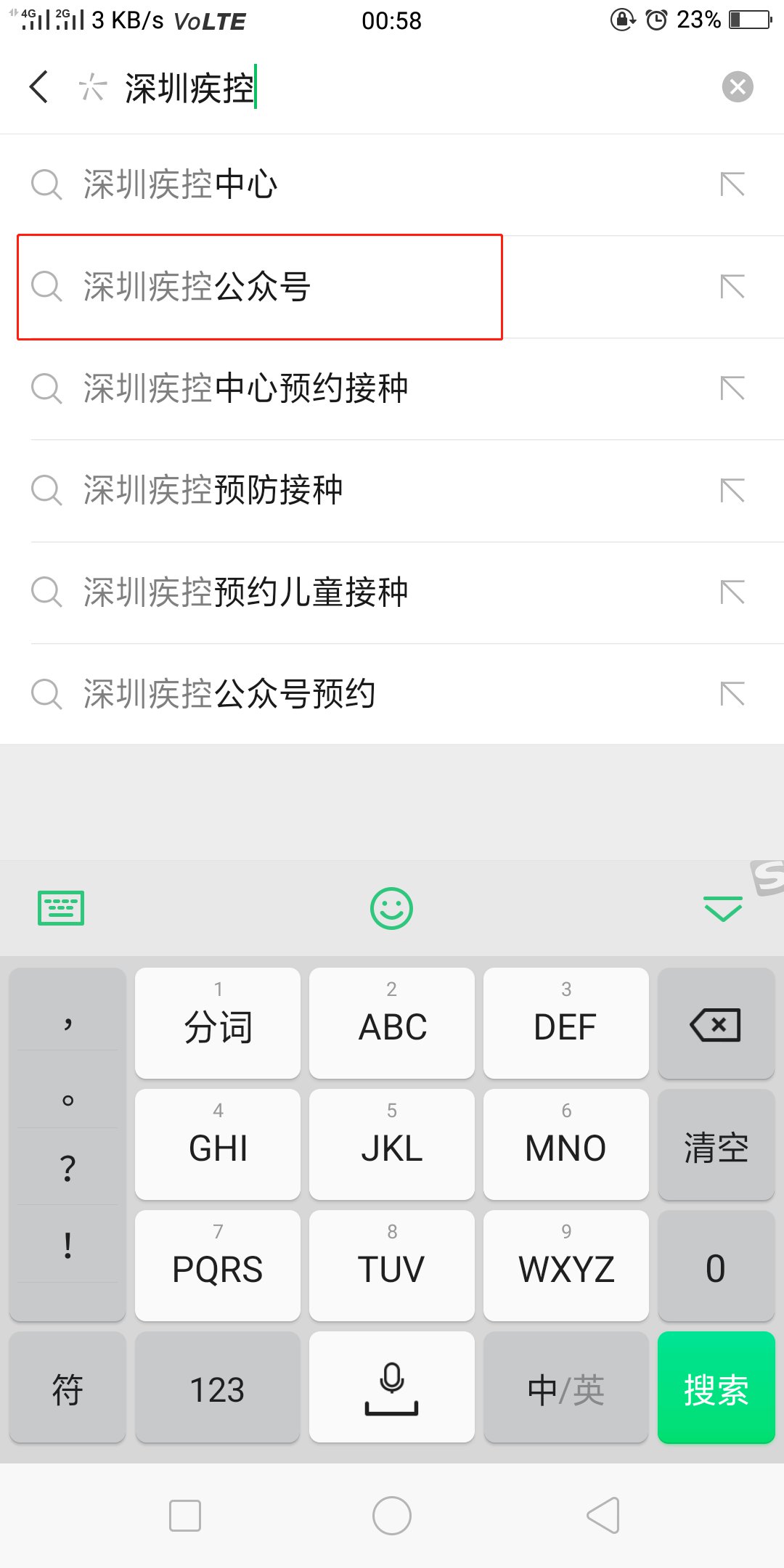Screen dimensions: 784x1568
Task: Fill the search box with 深圳疾控中心 using its arrow
Action: tap(732, 184)
